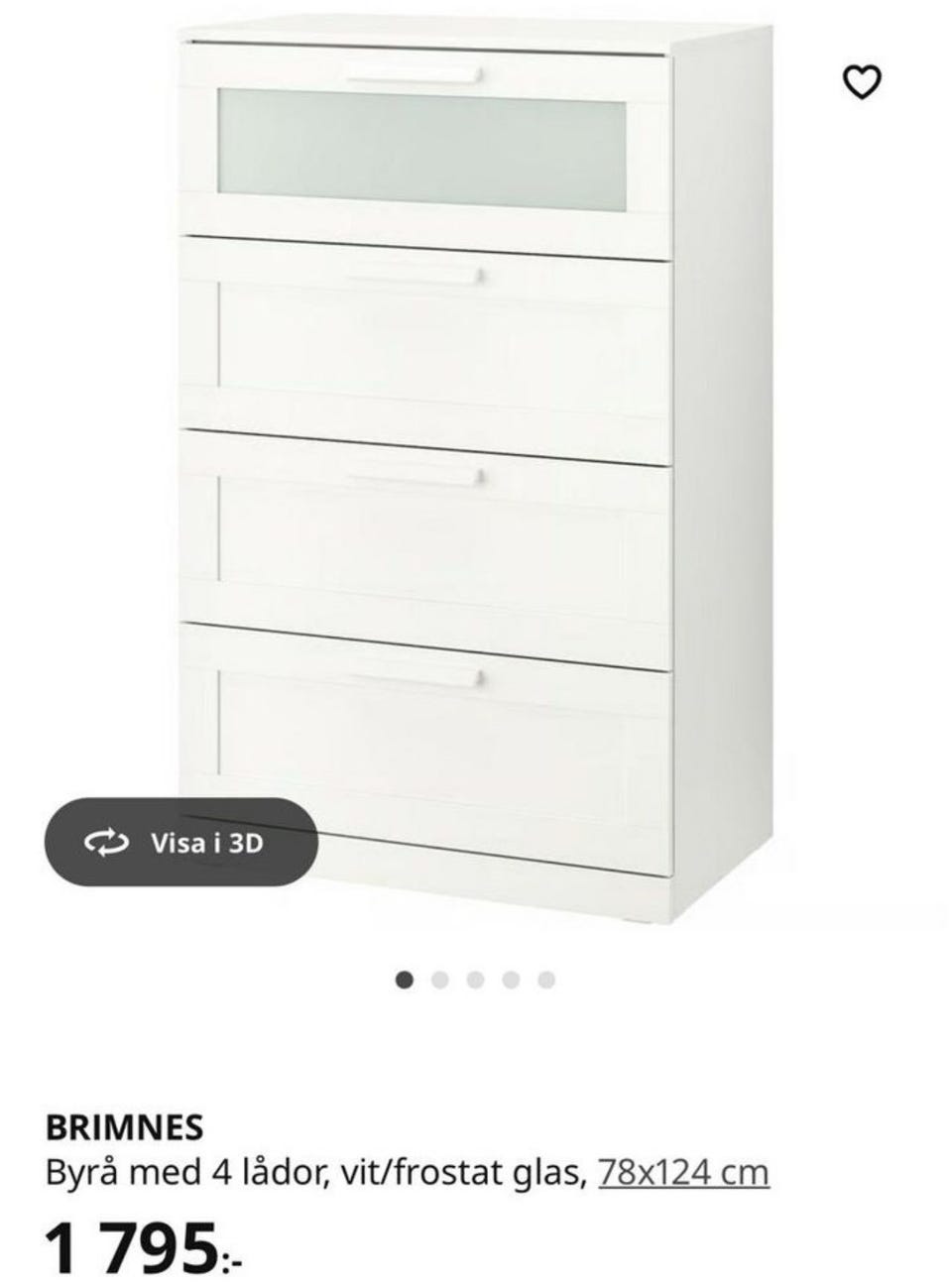This screenshot has height=1284, width=952.
Task: Add BRIMNES to favorites with the heart
Action: coord(862,83)
